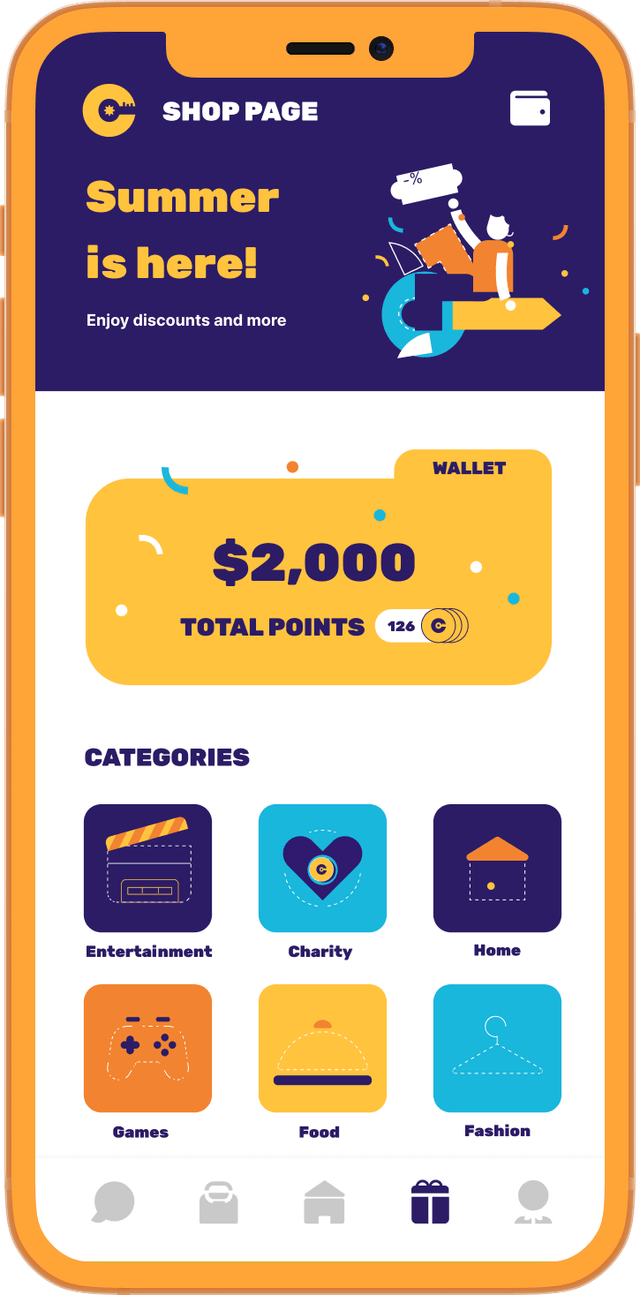The image size is (640, 1295).
Task: Open the wallet icon in the header
Action: [529, 108]
